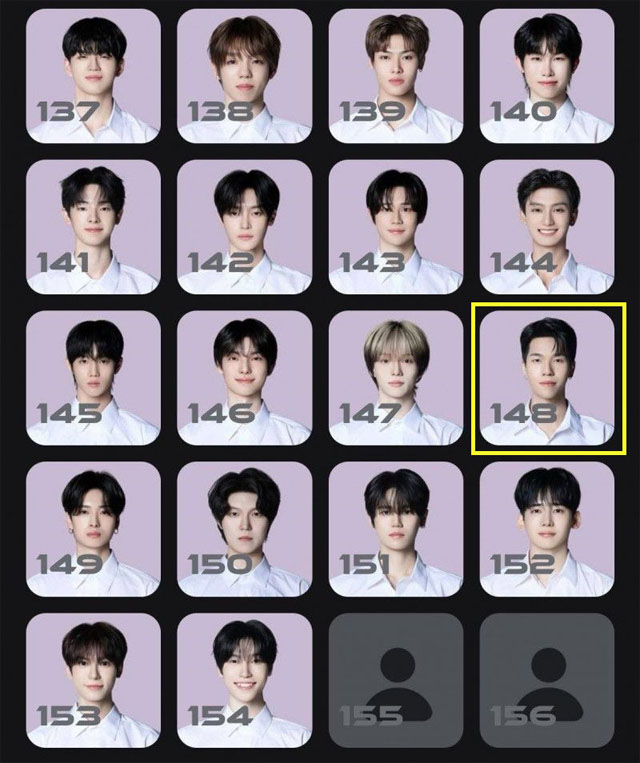Tap portrait tile 153
Viewport: 640px width, 763px height.
pyautogui.click(x=93, y=680)
